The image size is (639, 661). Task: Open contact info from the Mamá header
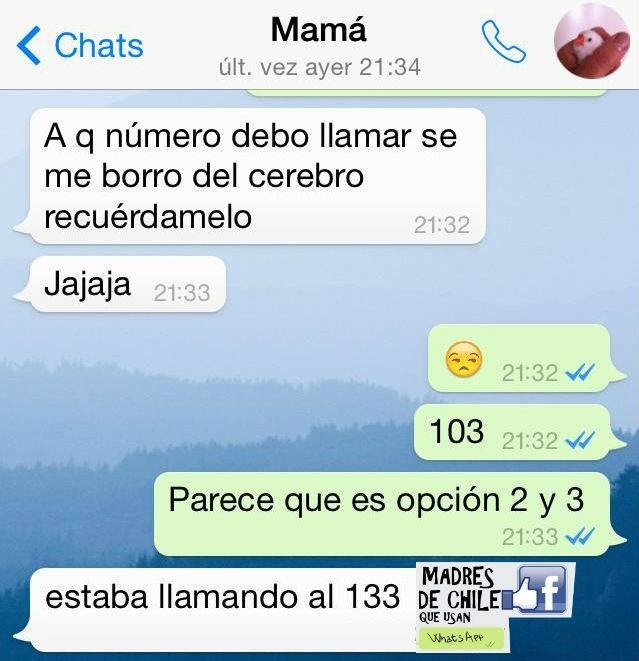(x=319, y=31)
